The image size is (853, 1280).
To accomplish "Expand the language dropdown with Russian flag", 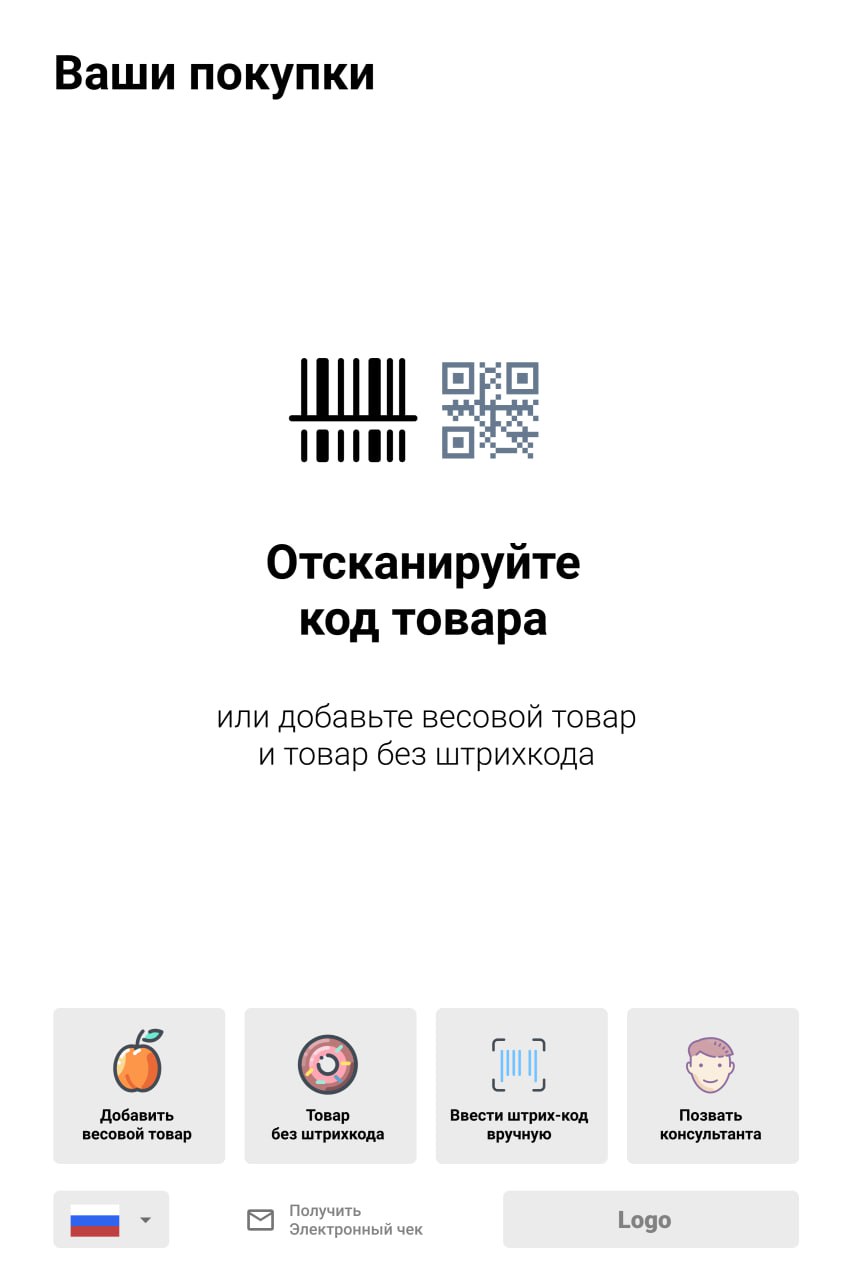I will (x=111, y=1220).
